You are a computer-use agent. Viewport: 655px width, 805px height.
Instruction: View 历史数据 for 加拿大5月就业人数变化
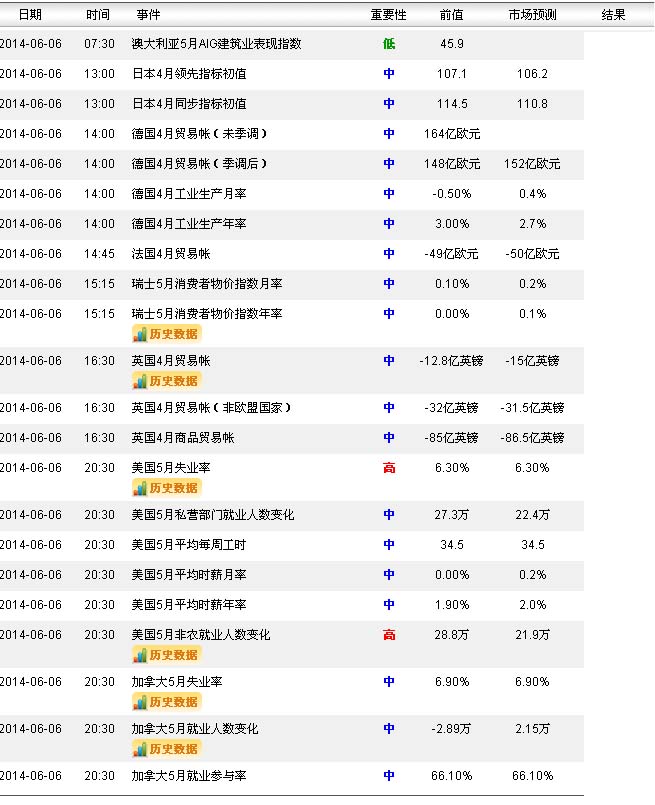166,749
